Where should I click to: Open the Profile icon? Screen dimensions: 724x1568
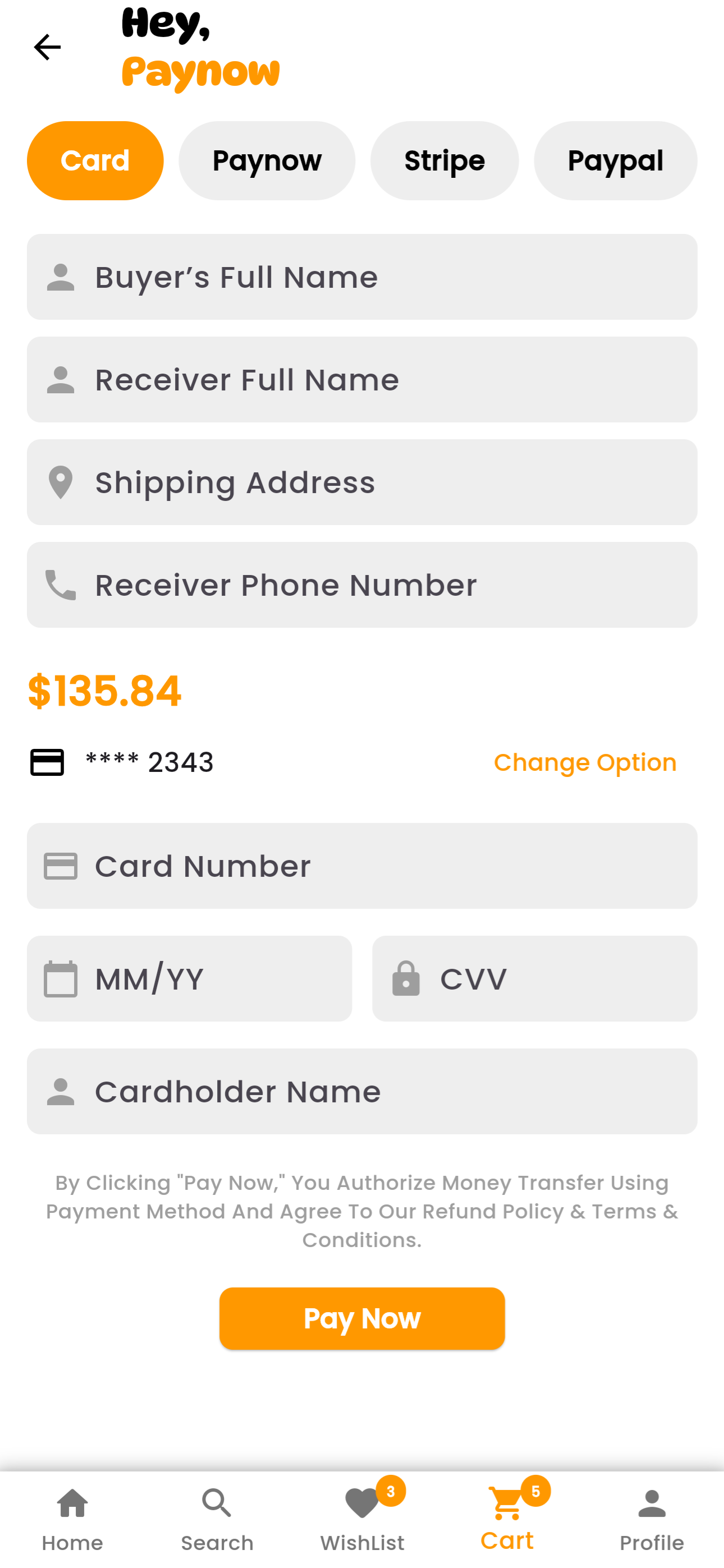[651, 1501]
